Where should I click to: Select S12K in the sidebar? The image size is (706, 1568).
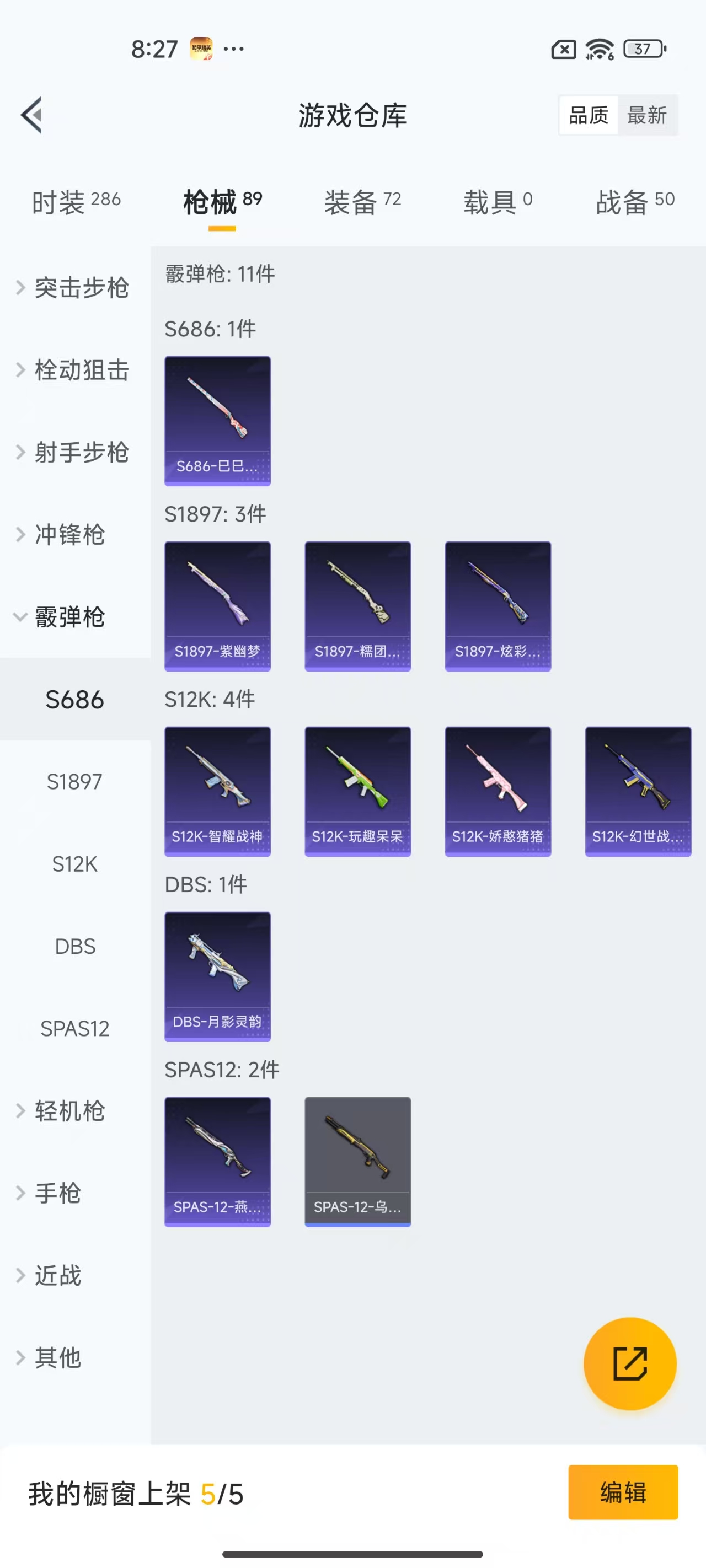[75, 864]
